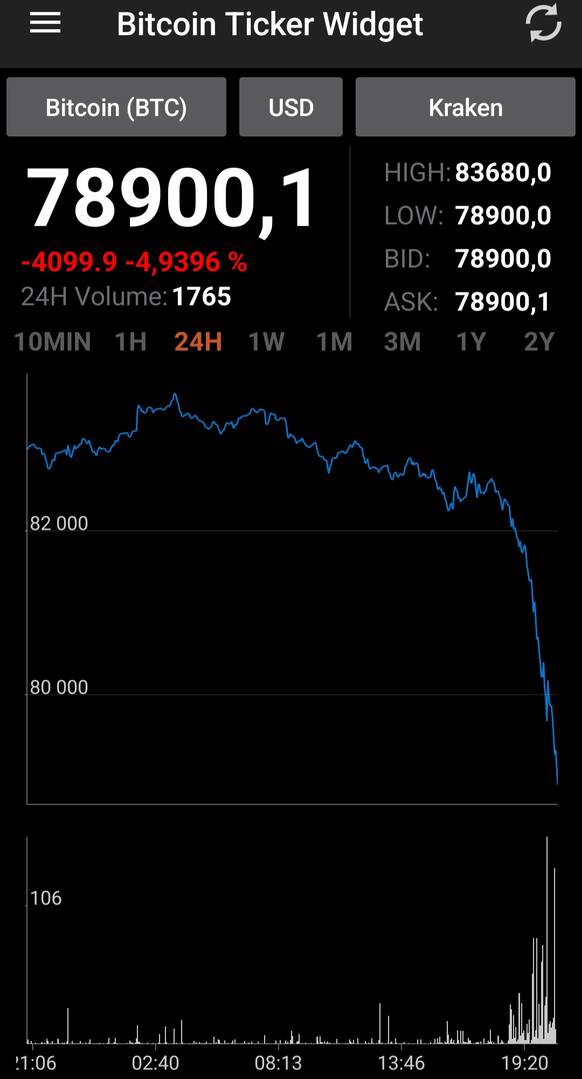582x1079 pixels.
Task: Change the USD currency selector
Action: (x=291, y=107)
